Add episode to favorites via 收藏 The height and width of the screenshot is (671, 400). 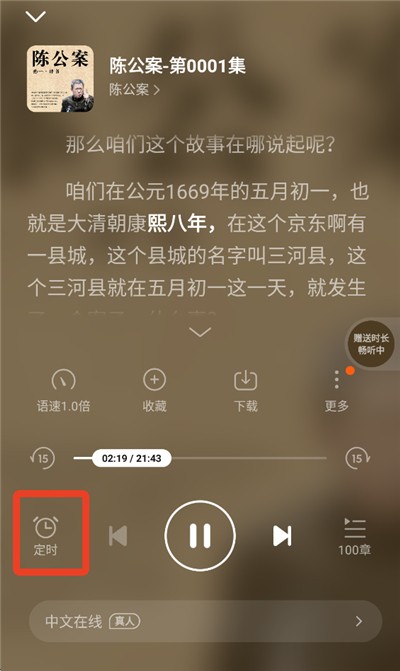[x=154, y=390]
